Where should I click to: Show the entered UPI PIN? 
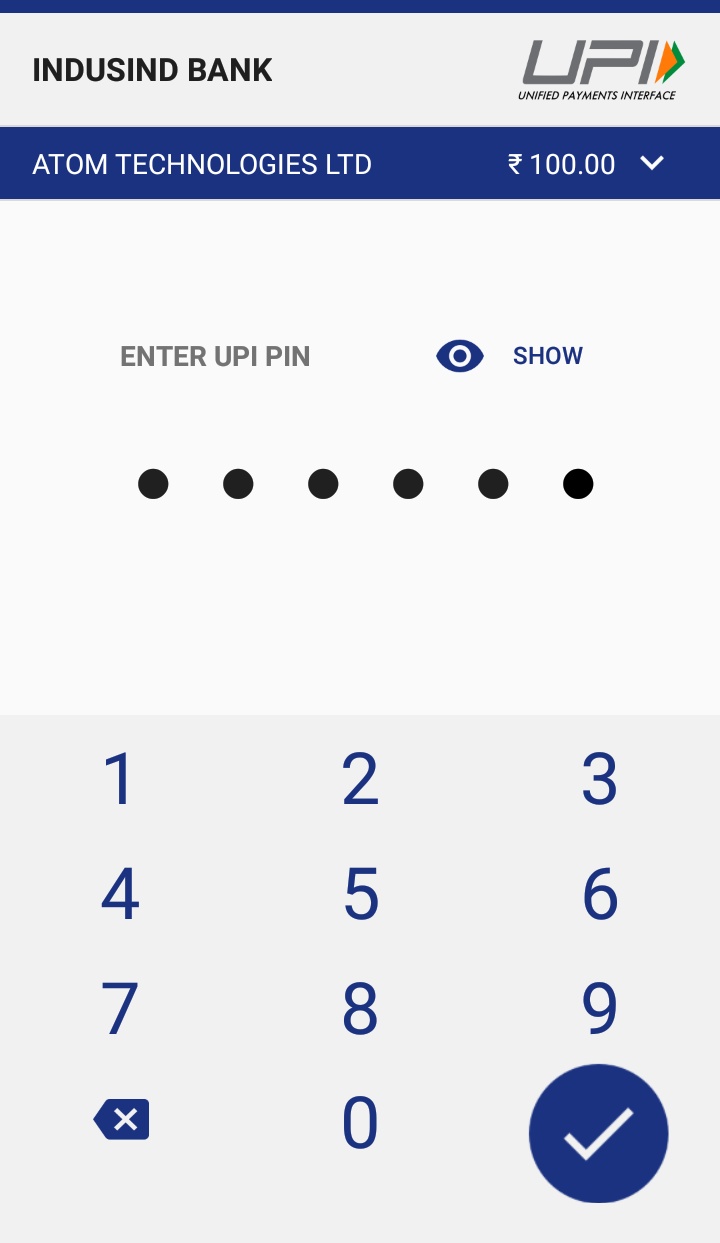click(x=510, y=356)
